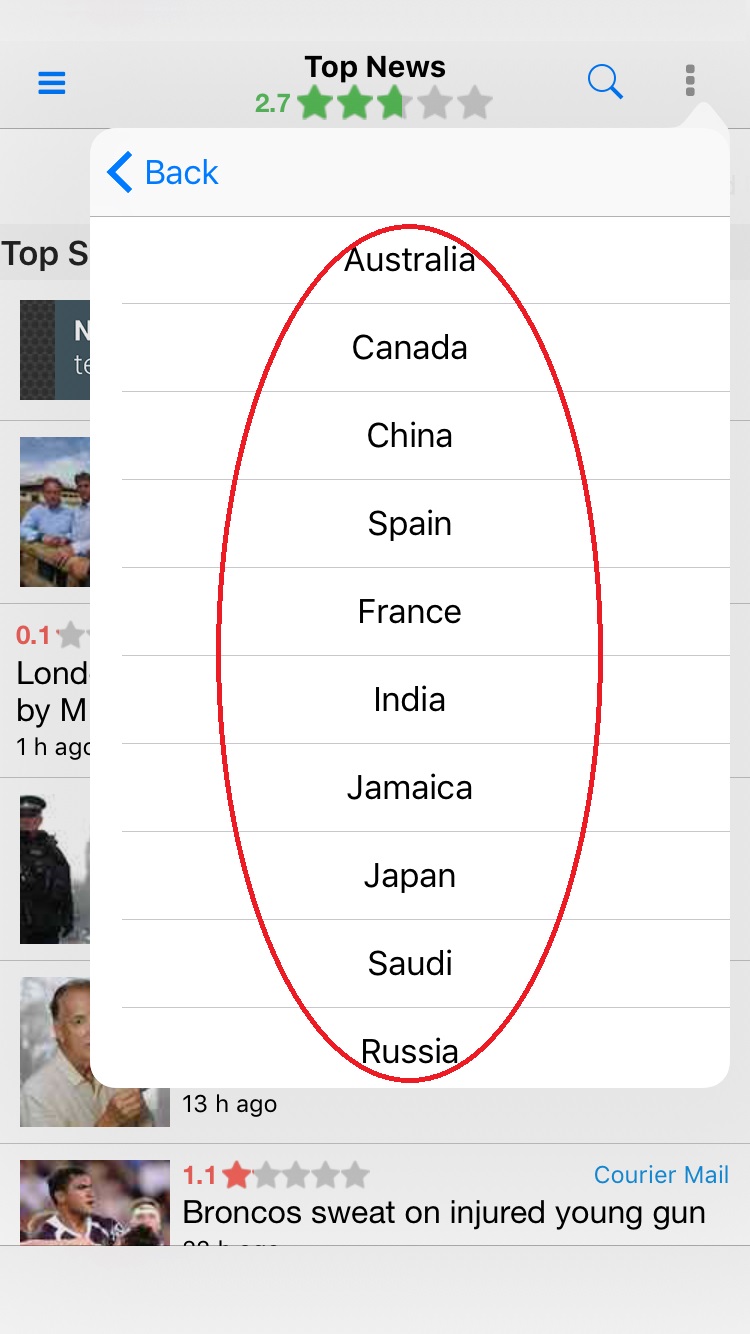Open the Broncos sweat on injured young gun article

click(444, 1212)
